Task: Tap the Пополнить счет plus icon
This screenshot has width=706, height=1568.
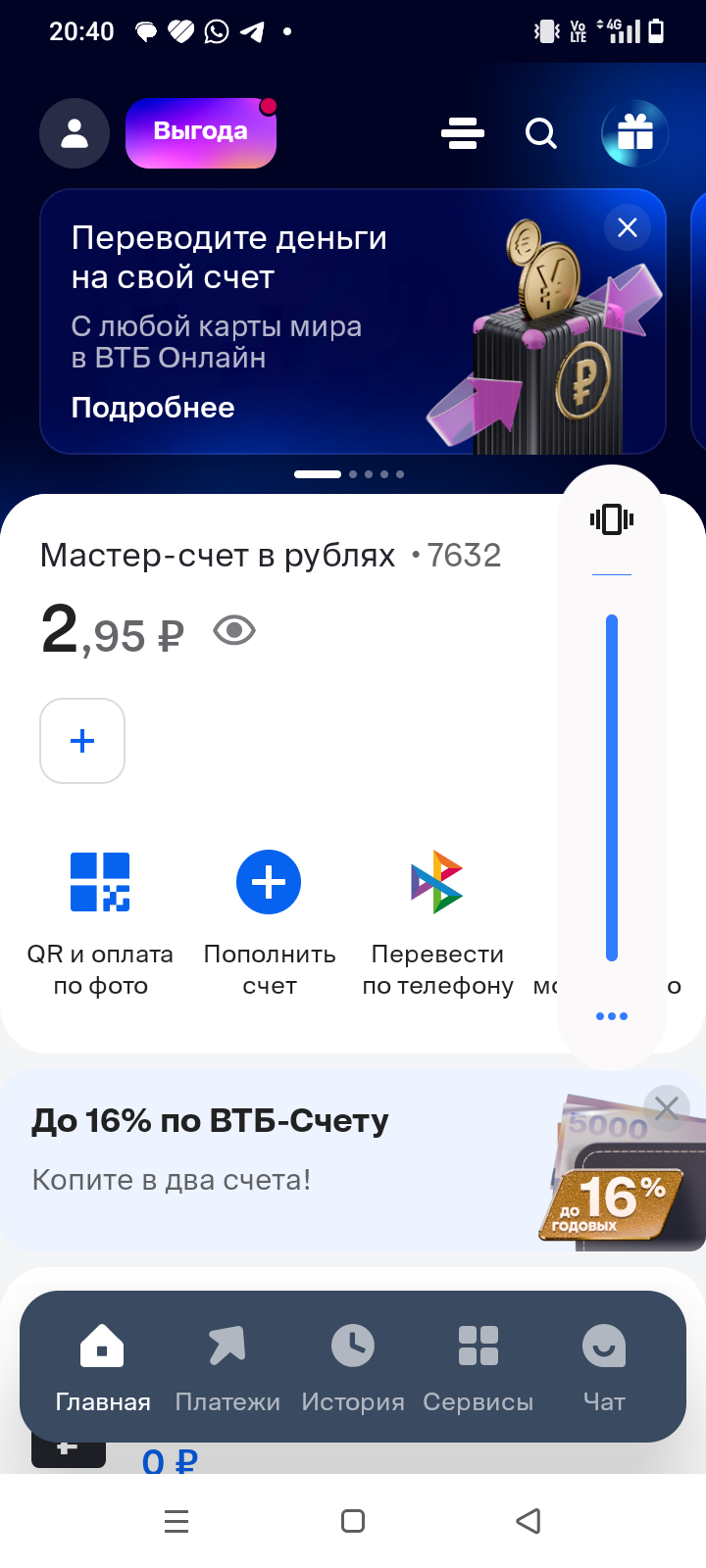Action: pyautogui.click(x=268, y=881)
